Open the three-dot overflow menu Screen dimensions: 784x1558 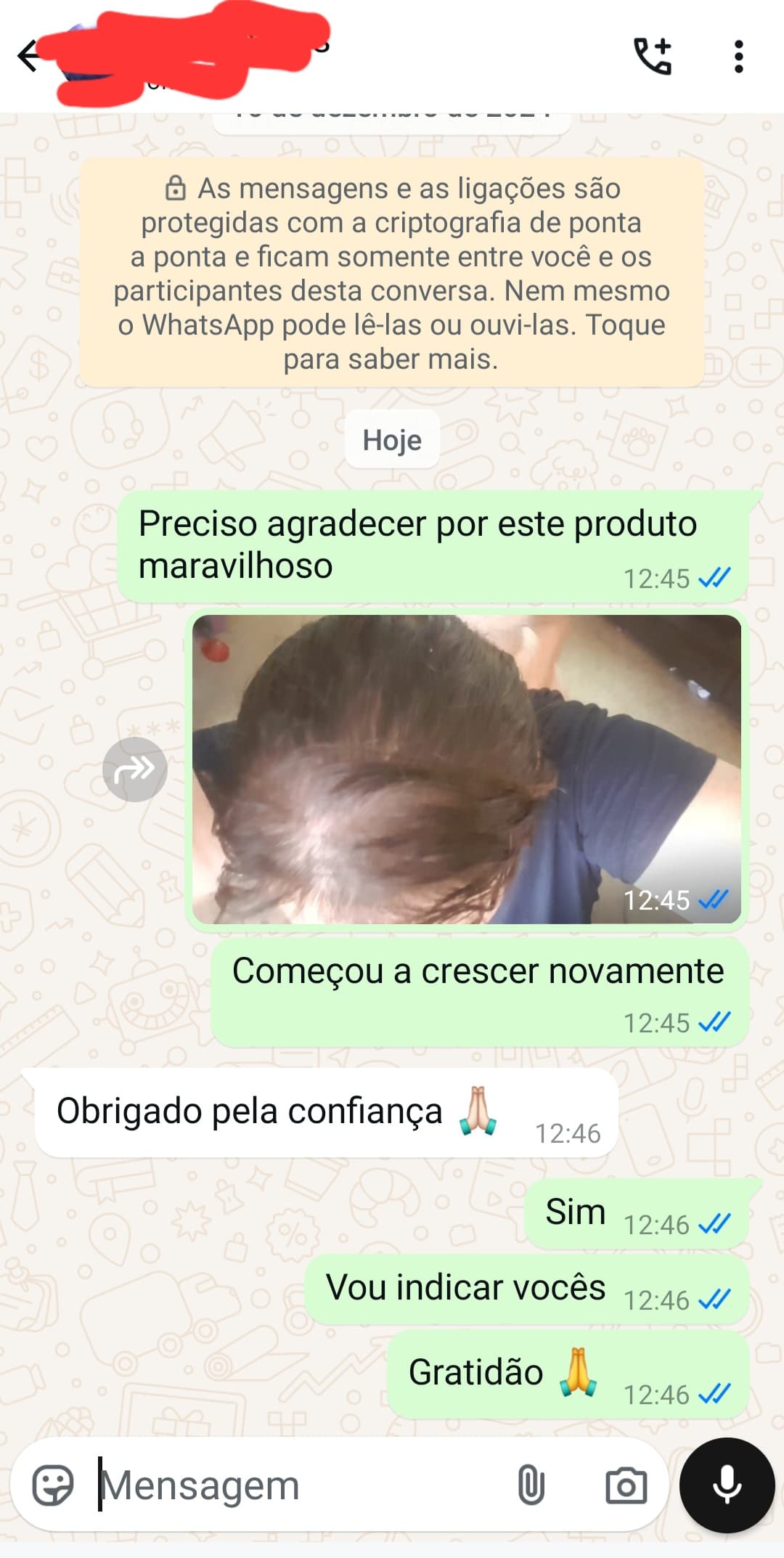pyautogui.click(x=738, y=57)
